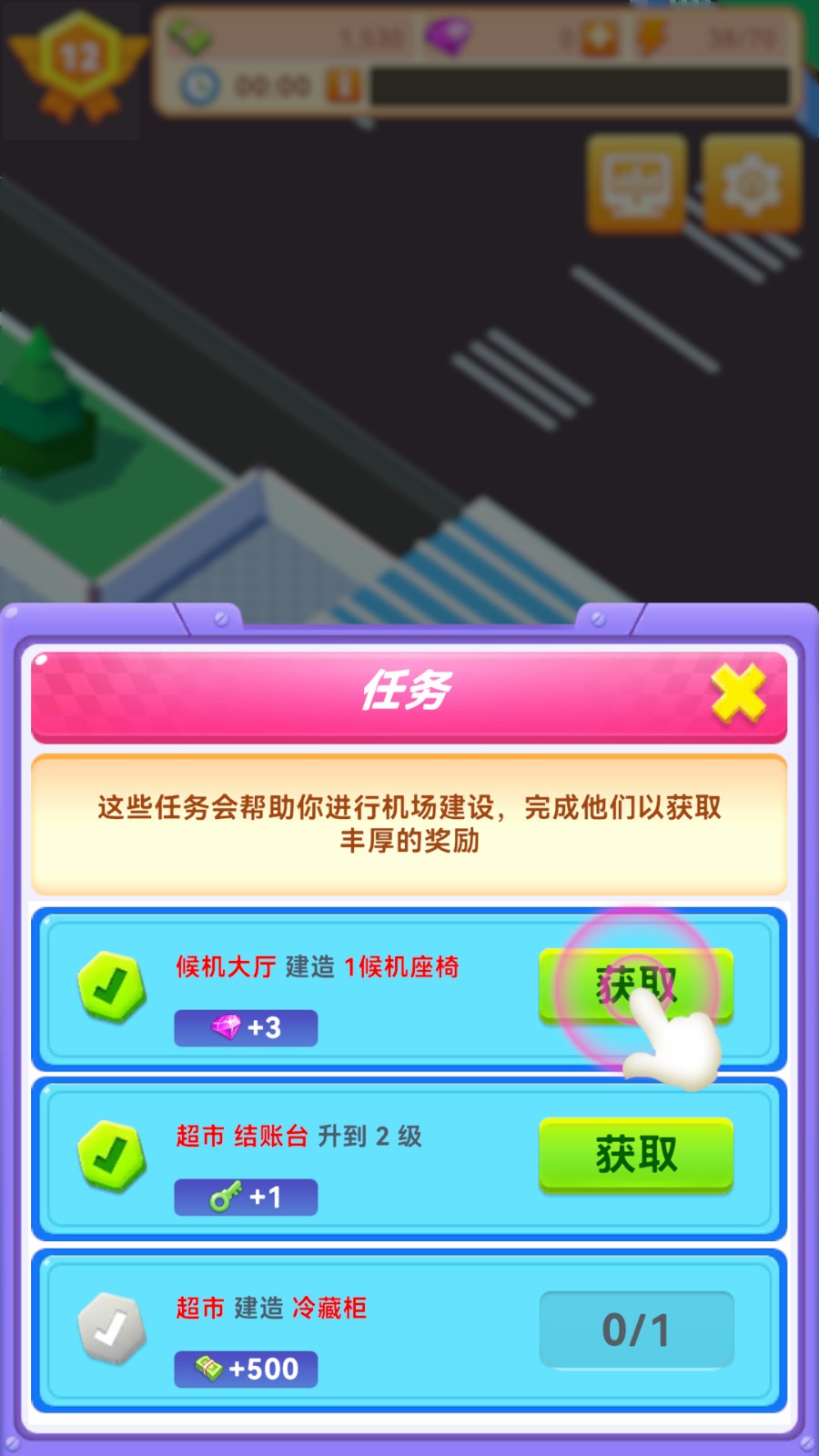Click the cash +500 reward badge
This screenshot has width=819, height=1456.
point(245,1367)
